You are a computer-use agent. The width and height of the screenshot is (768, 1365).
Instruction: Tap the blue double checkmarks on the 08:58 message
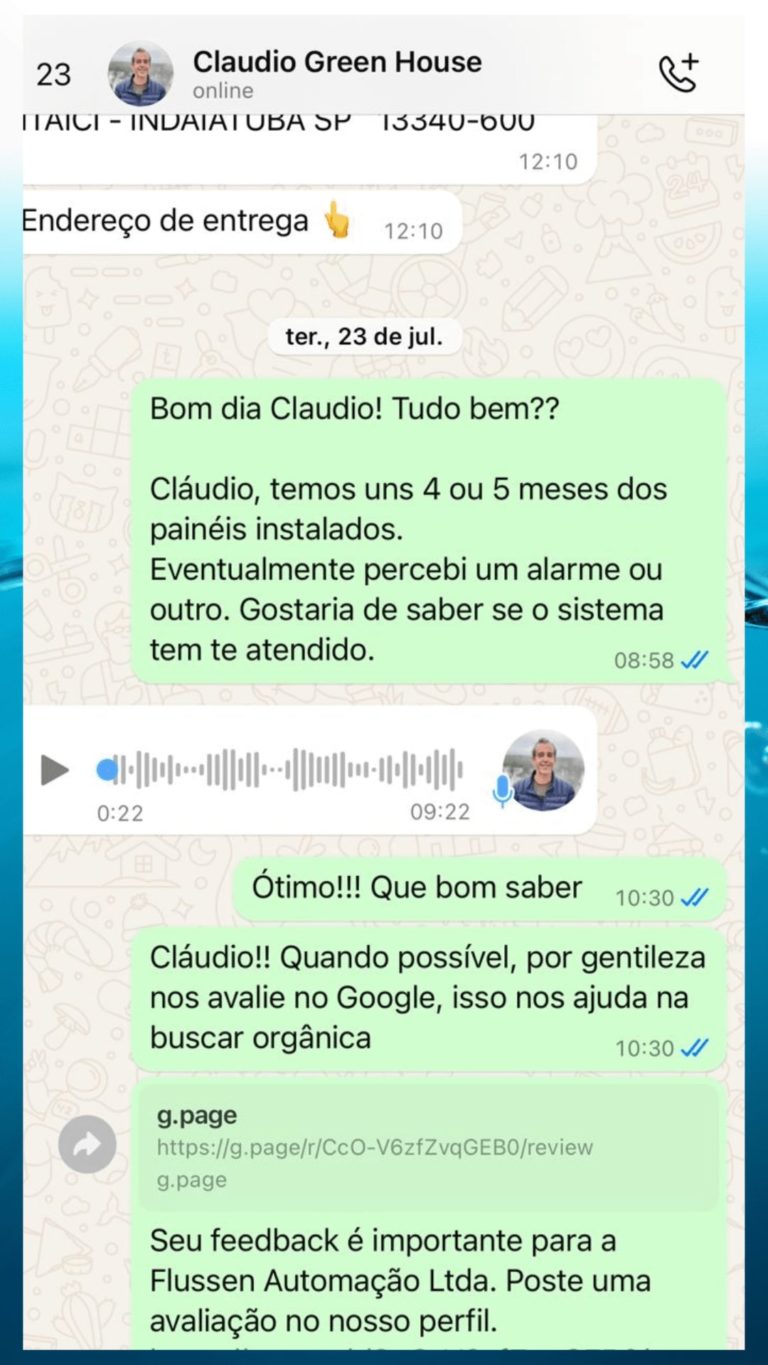692,658
